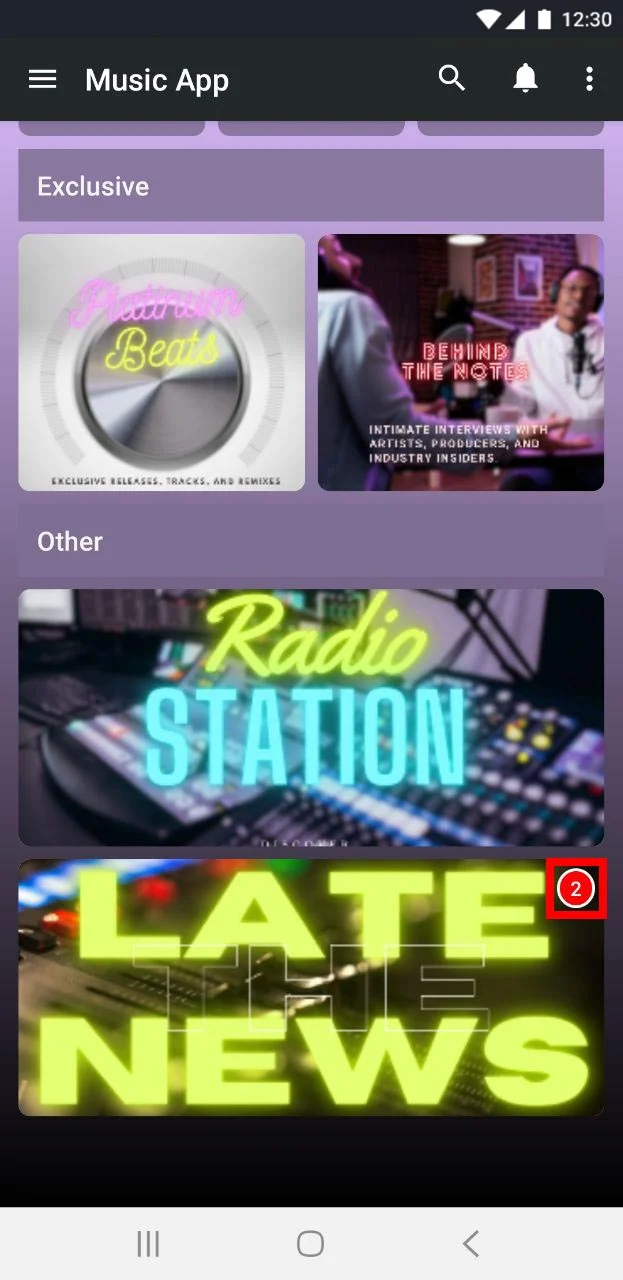The height and width of the screenshot is (1280, 623).
Task: Open the notifications bell
Action: [x=525, y=79]
